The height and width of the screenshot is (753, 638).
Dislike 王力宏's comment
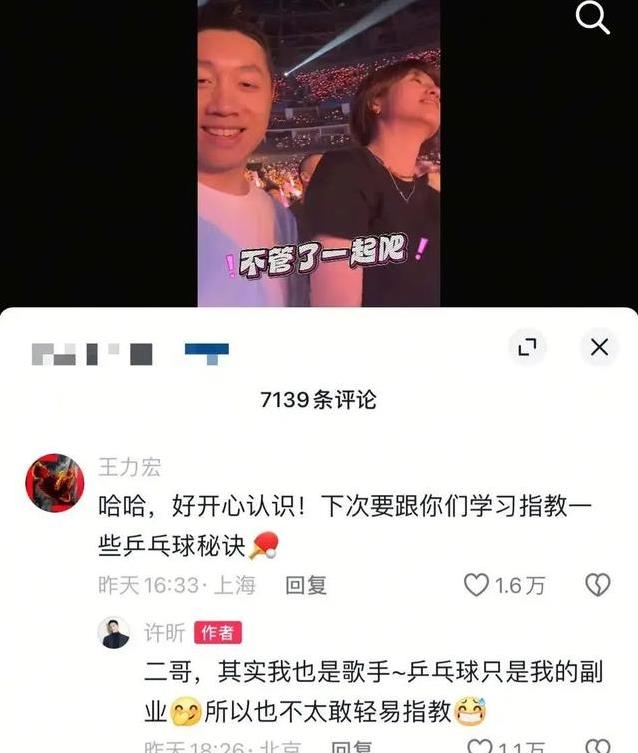pos(597,585)
